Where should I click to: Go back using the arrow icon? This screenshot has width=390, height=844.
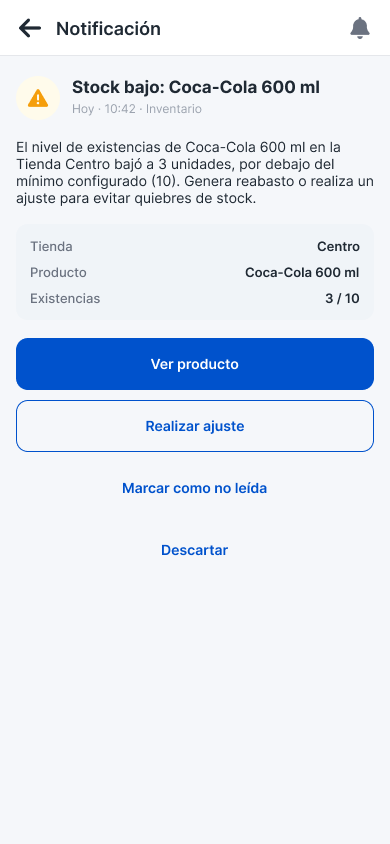[30, 28]
